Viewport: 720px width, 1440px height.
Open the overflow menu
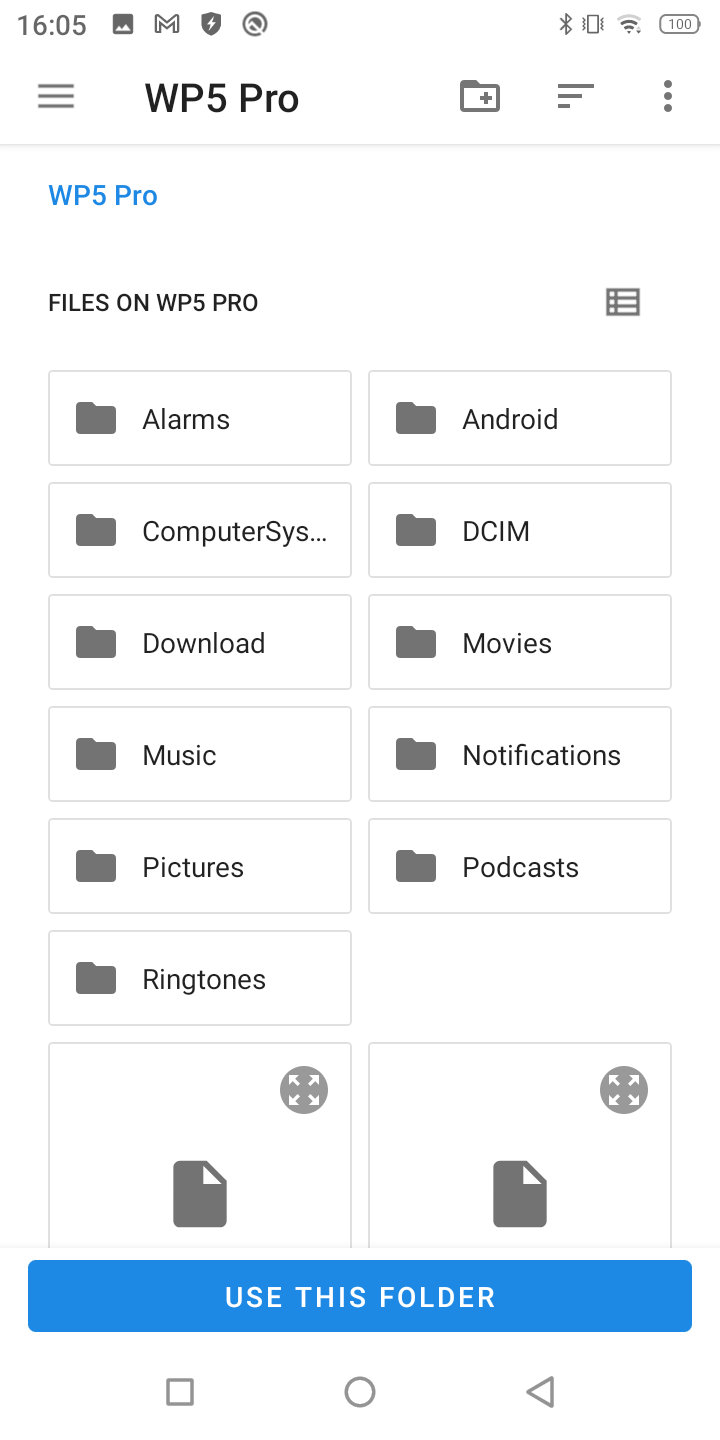pos(668,97)
